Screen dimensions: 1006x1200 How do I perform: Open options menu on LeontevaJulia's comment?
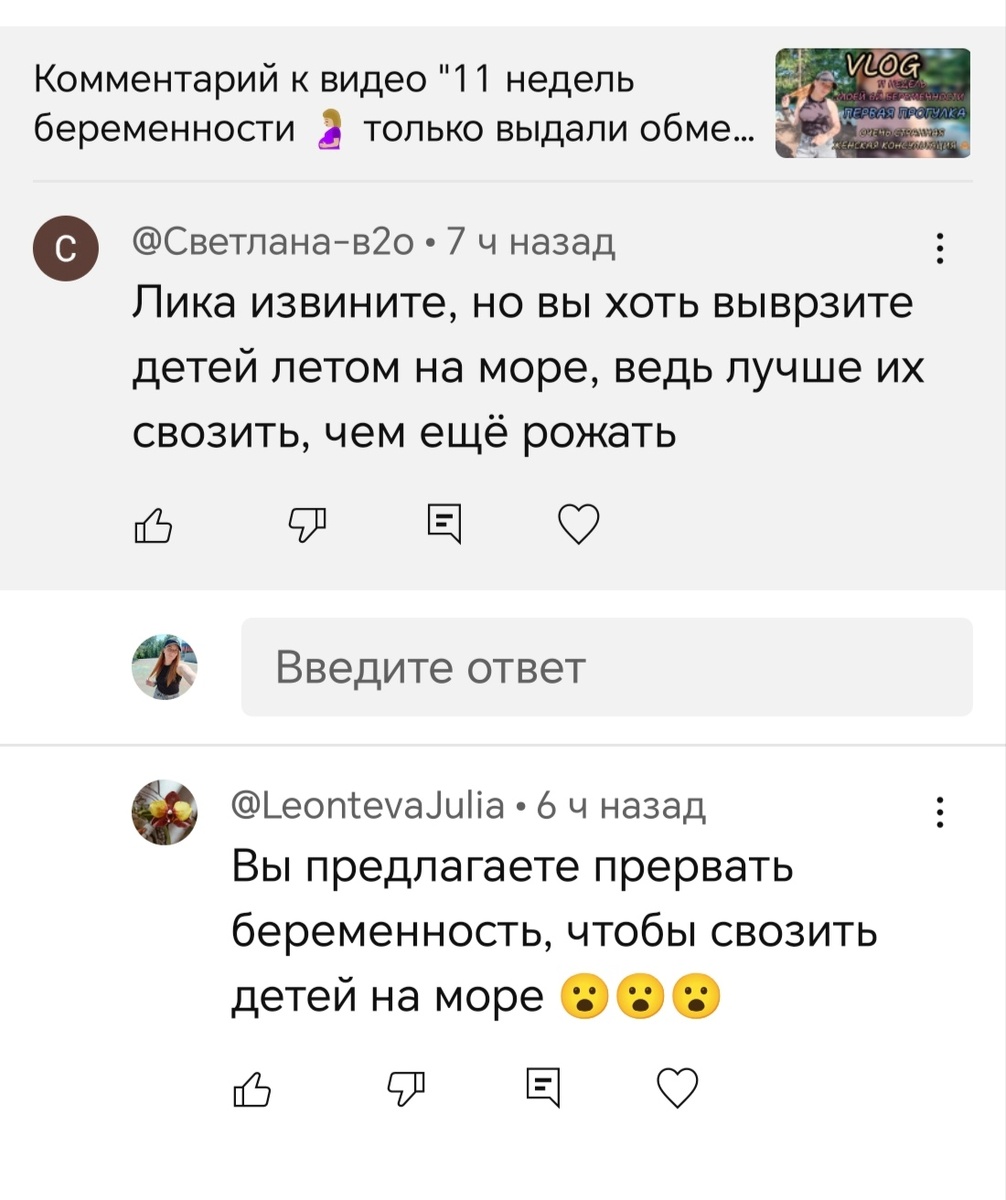coord(939,813)
